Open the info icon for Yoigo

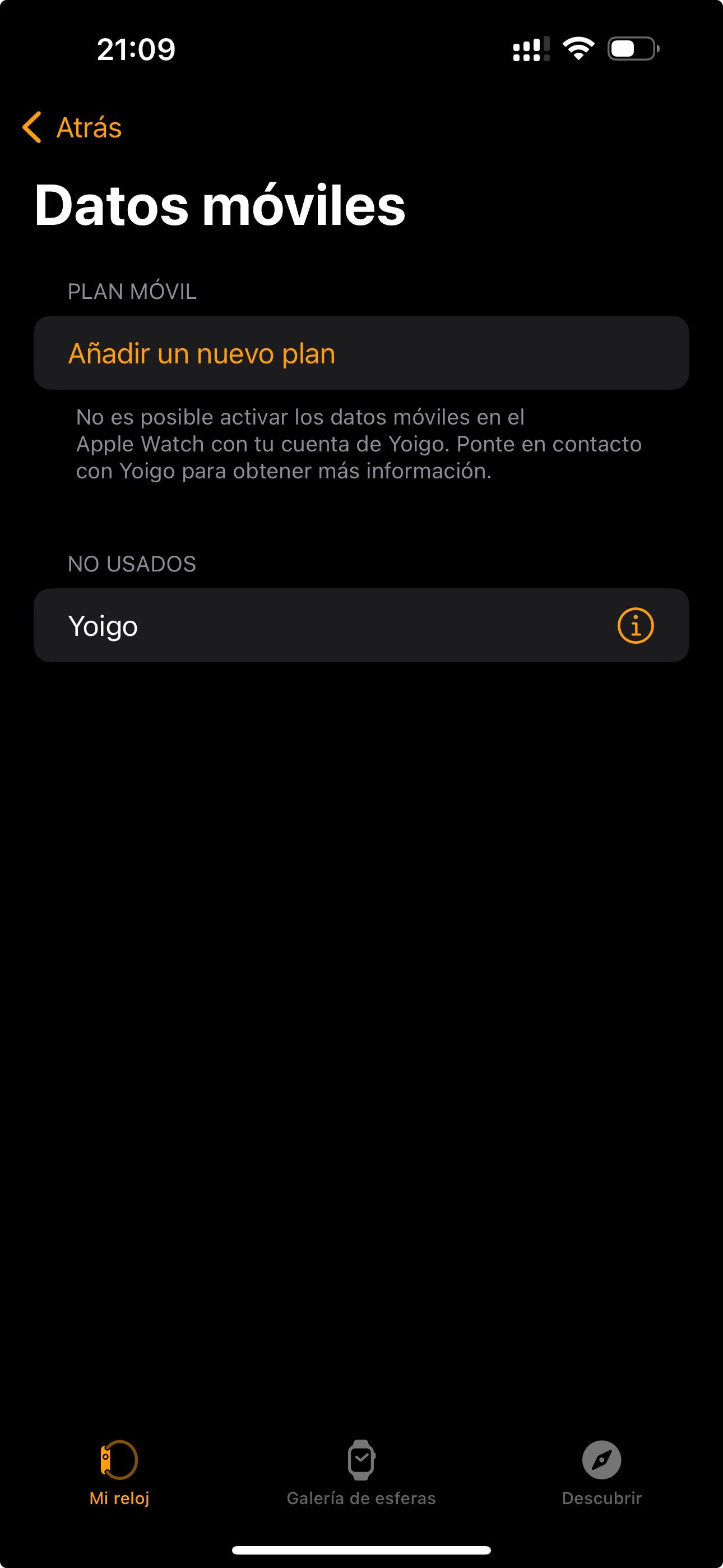click(x=636, y=626)
